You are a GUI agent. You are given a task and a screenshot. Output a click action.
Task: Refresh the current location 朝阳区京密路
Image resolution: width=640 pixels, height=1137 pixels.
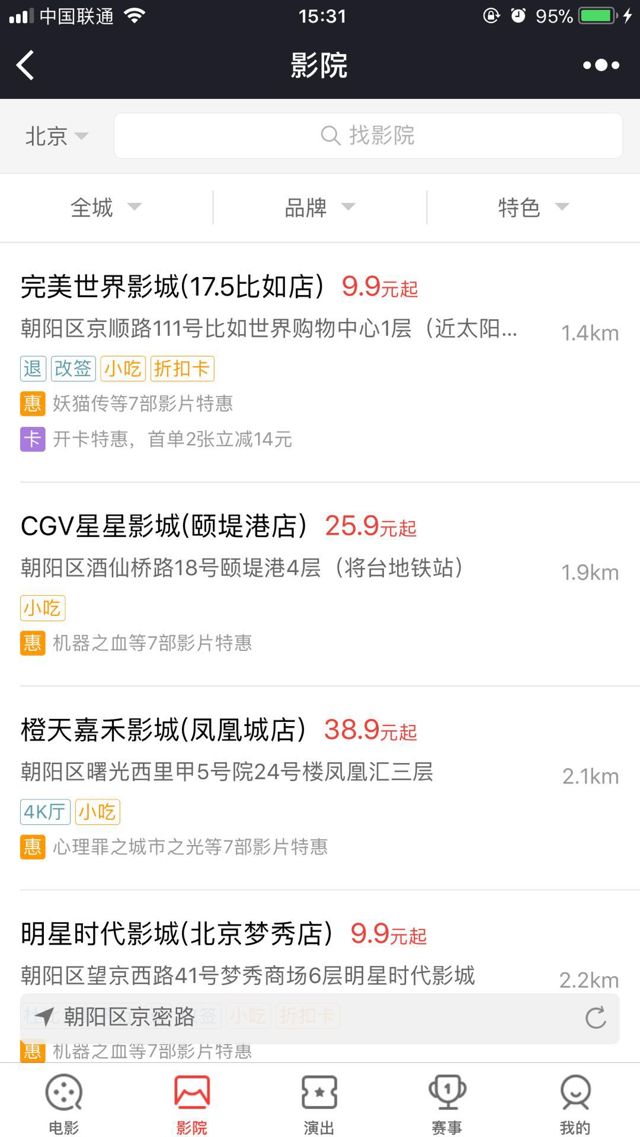(x=596, y=1018)
